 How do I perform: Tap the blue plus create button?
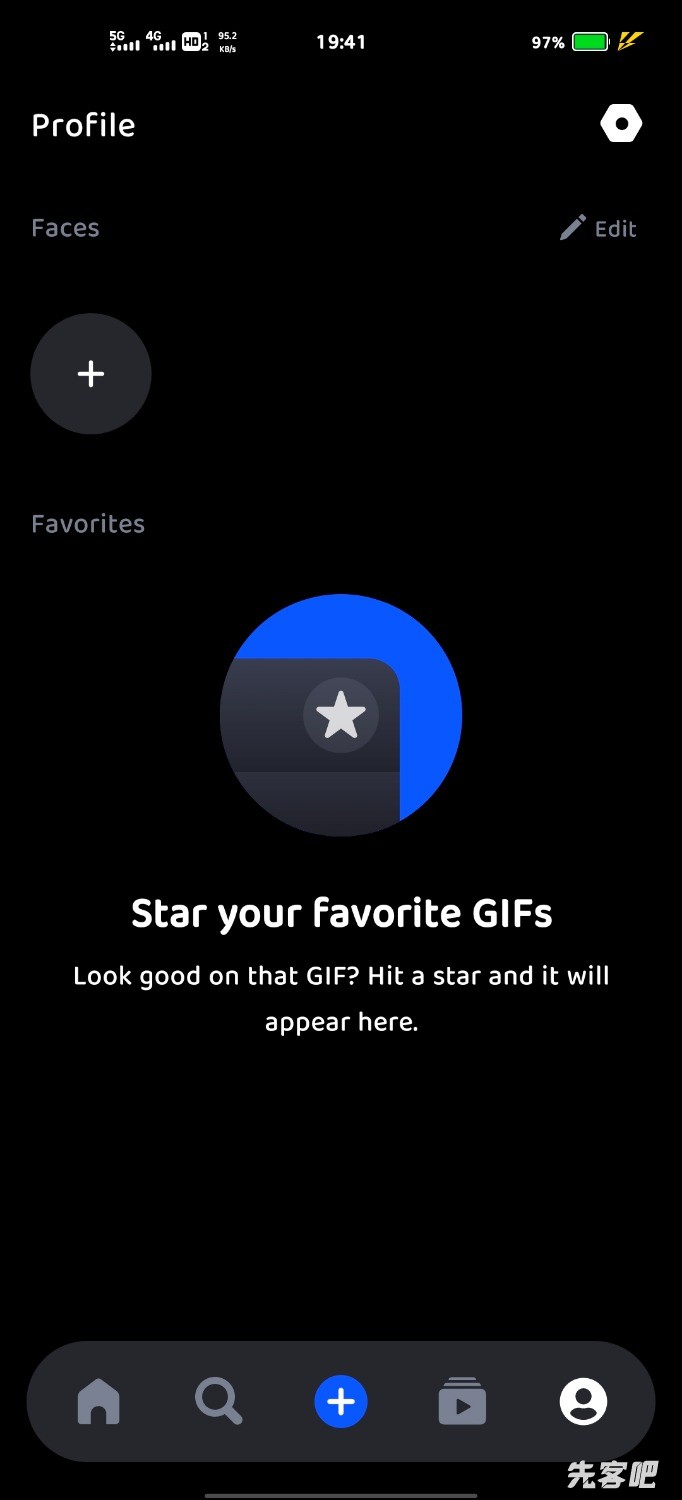coord(341,1401)
